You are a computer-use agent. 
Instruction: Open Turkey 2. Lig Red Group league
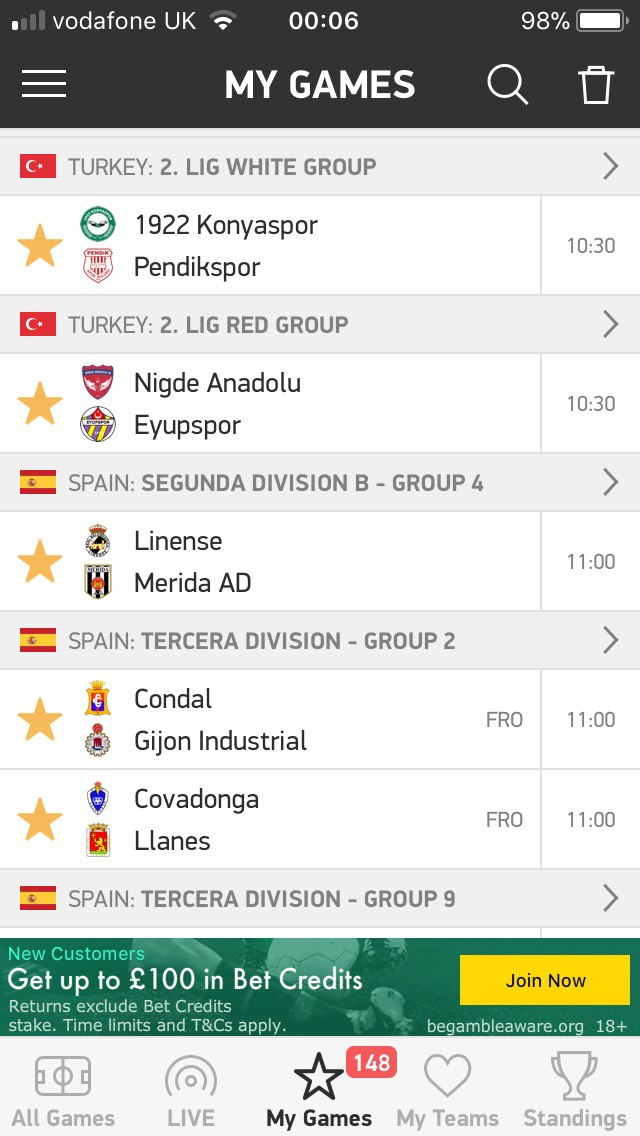(320, 325)
